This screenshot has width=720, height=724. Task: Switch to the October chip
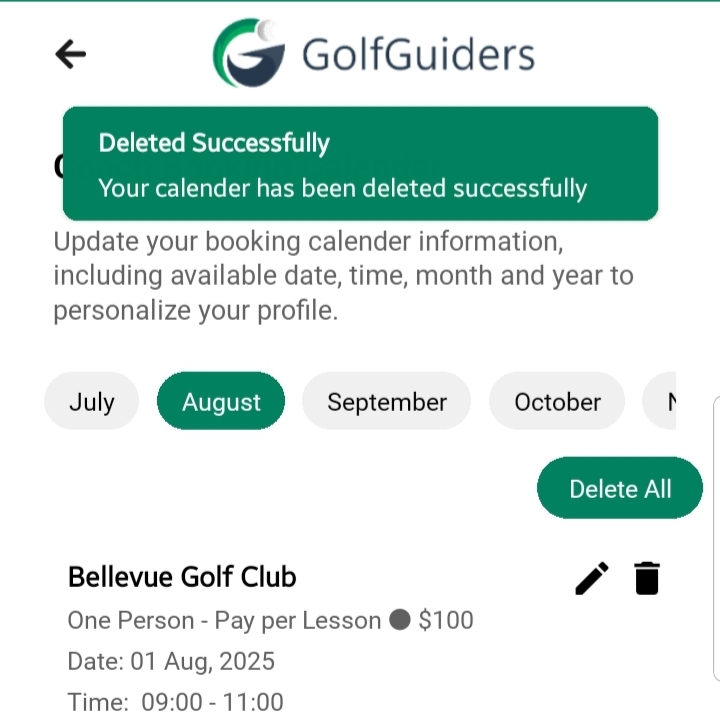pos(557,402)
